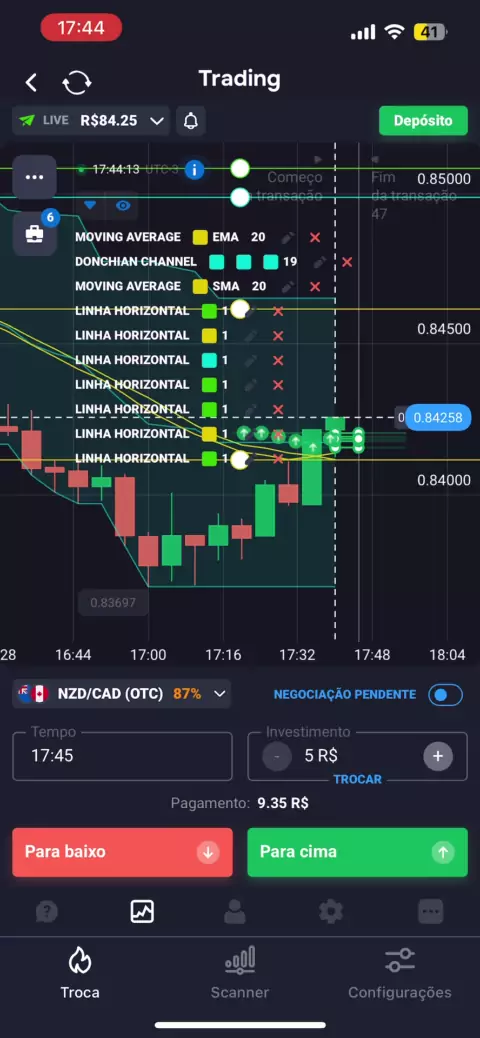This screenshot has height=1038, width=480.
Task: Increase investment with plus button
Action: (438, 756)
